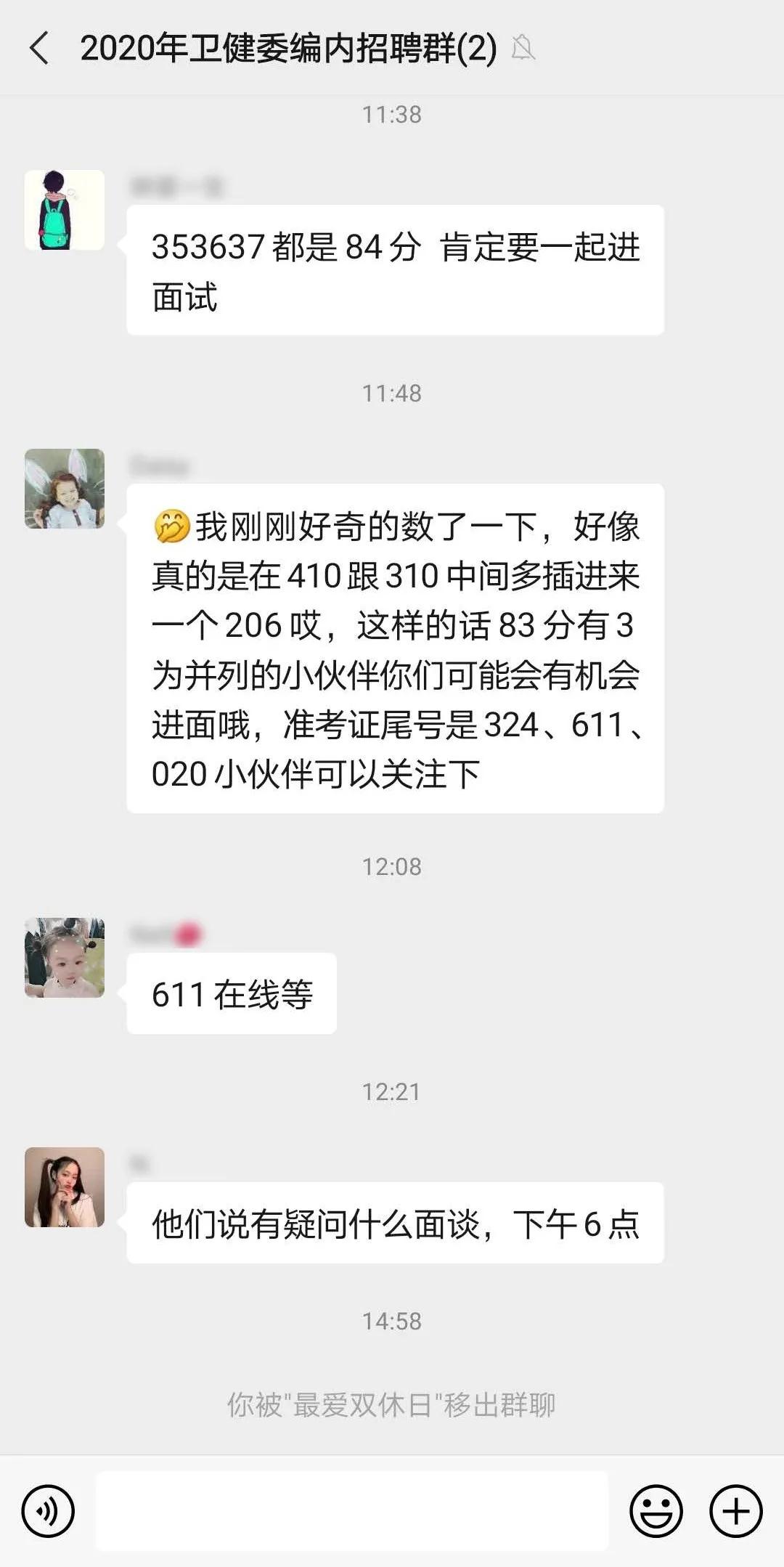Focus the message text field

click(x=352, y=1511)
